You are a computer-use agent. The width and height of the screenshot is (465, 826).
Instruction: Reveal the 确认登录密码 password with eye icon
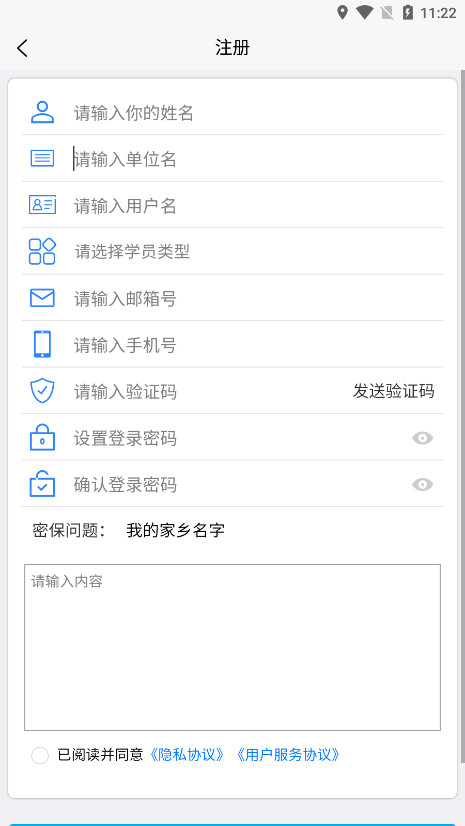(x=422, y=485)
